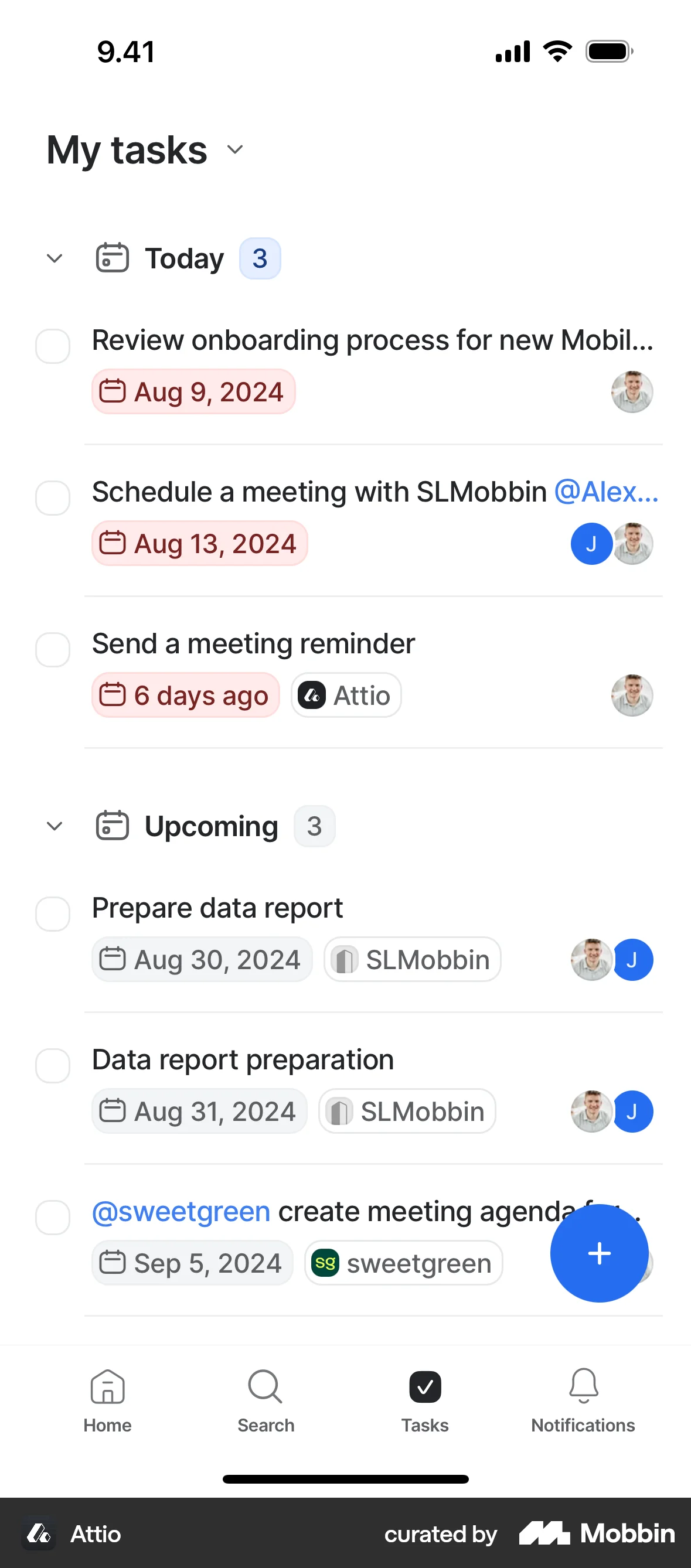Collapse the Upcoming section
The image size is (691, 1568).
[55, 826]
